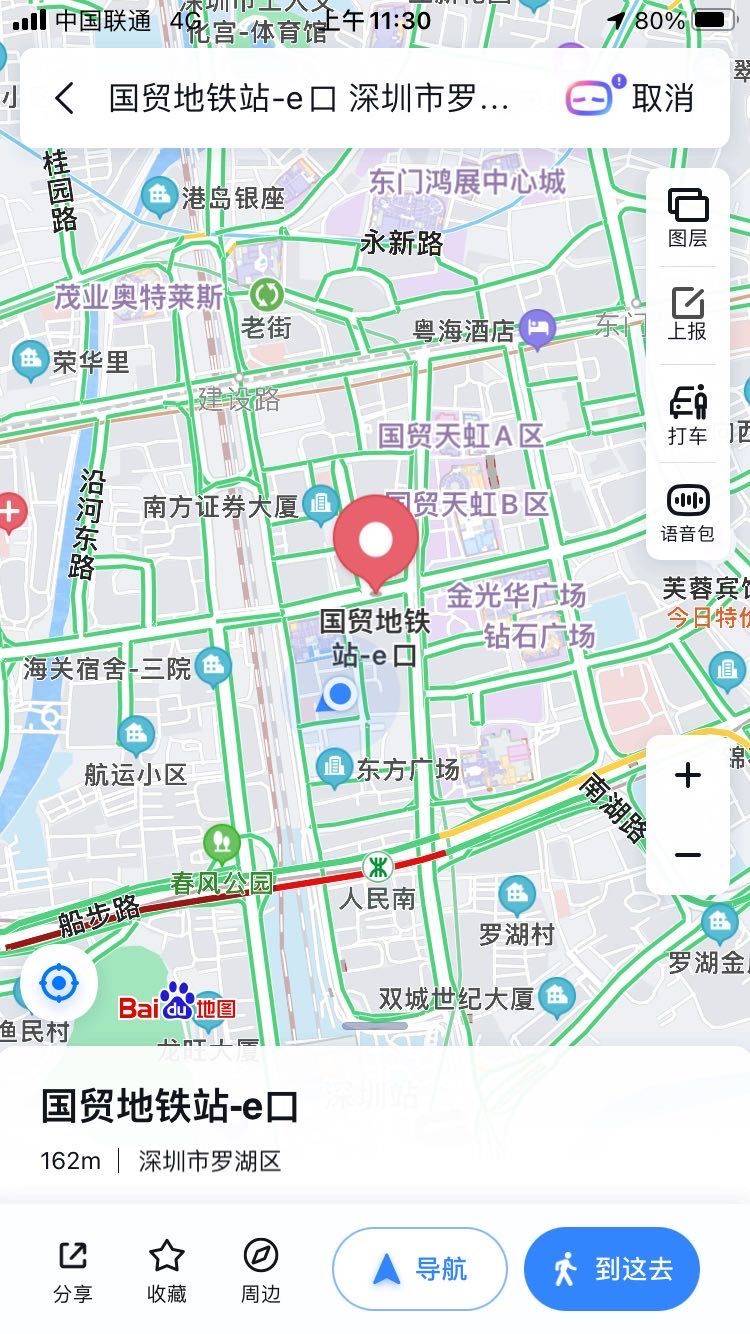
Task: Recenter map on my current location
Action: 58,984
